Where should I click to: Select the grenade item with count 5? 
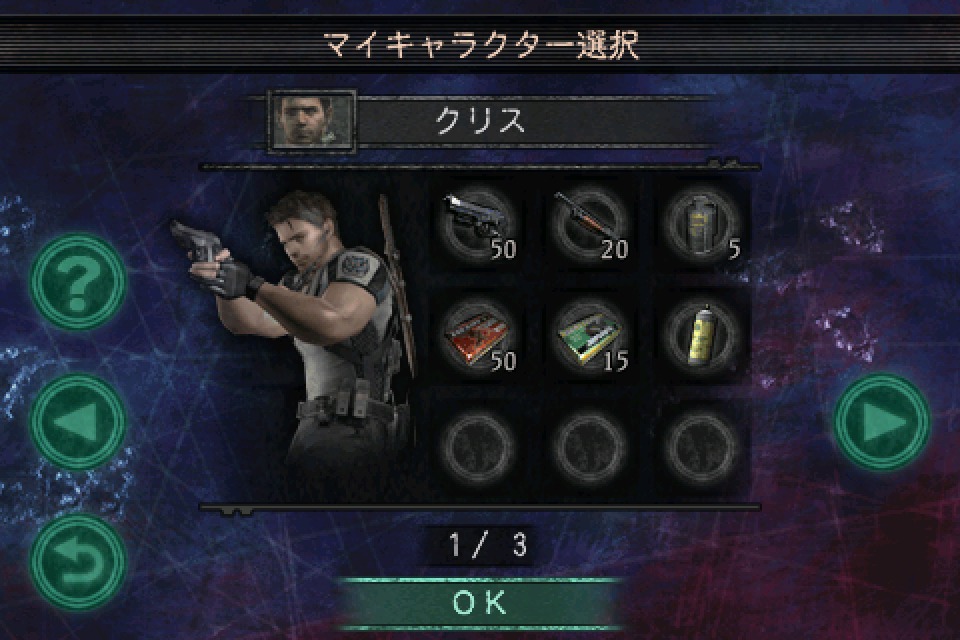point(702,222)
